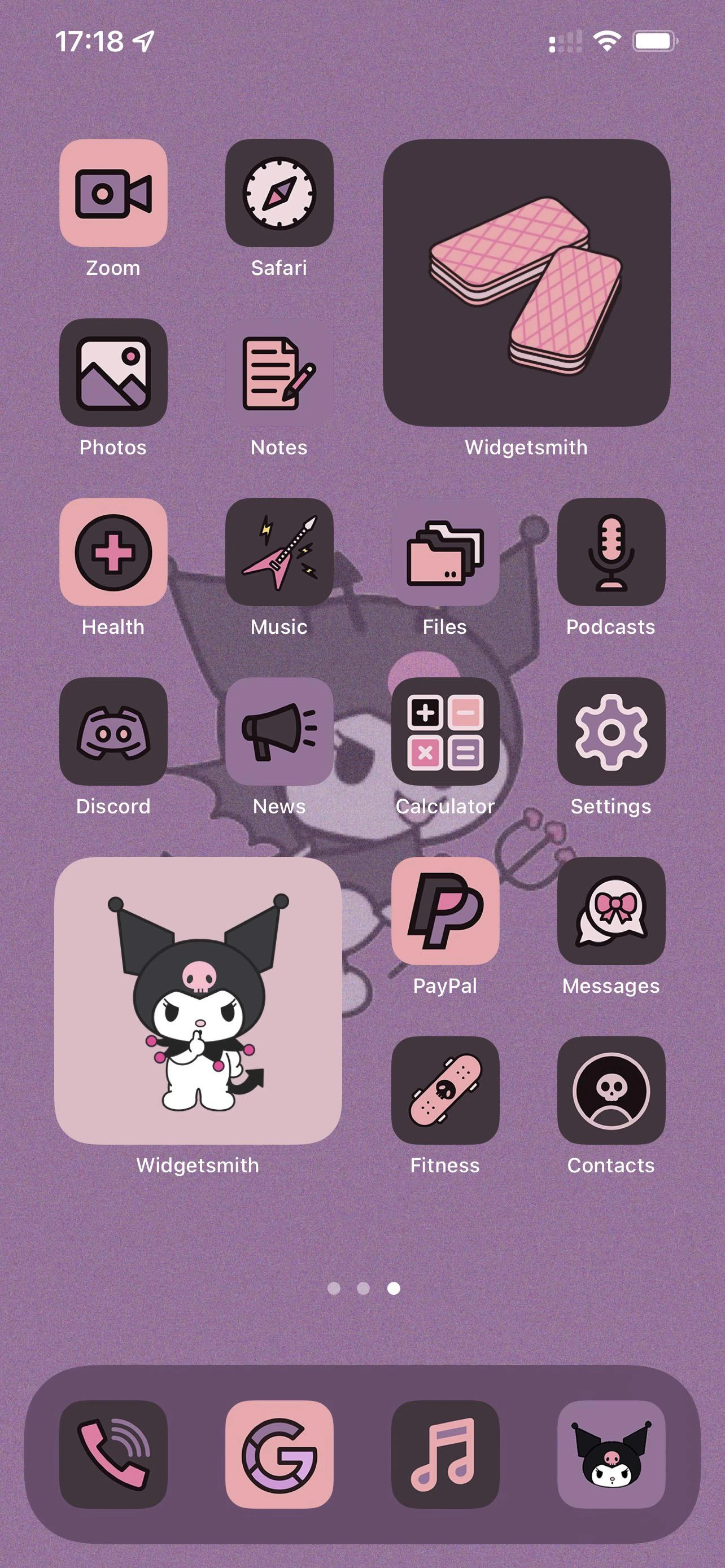
Task: Open the Zoom app
Action: 113,193
